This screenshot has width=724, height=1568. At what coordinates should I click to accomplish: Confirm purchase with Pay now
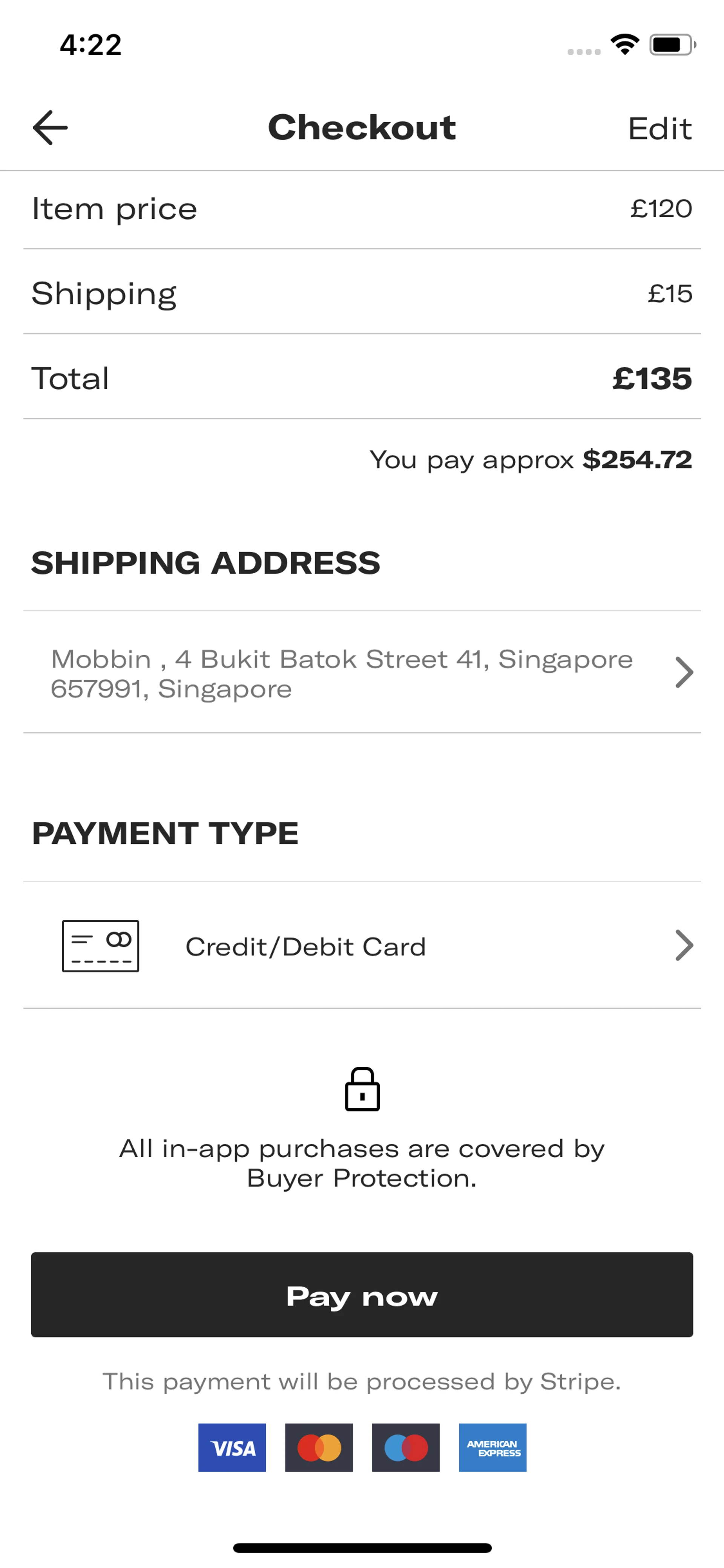click(362, 1295)
